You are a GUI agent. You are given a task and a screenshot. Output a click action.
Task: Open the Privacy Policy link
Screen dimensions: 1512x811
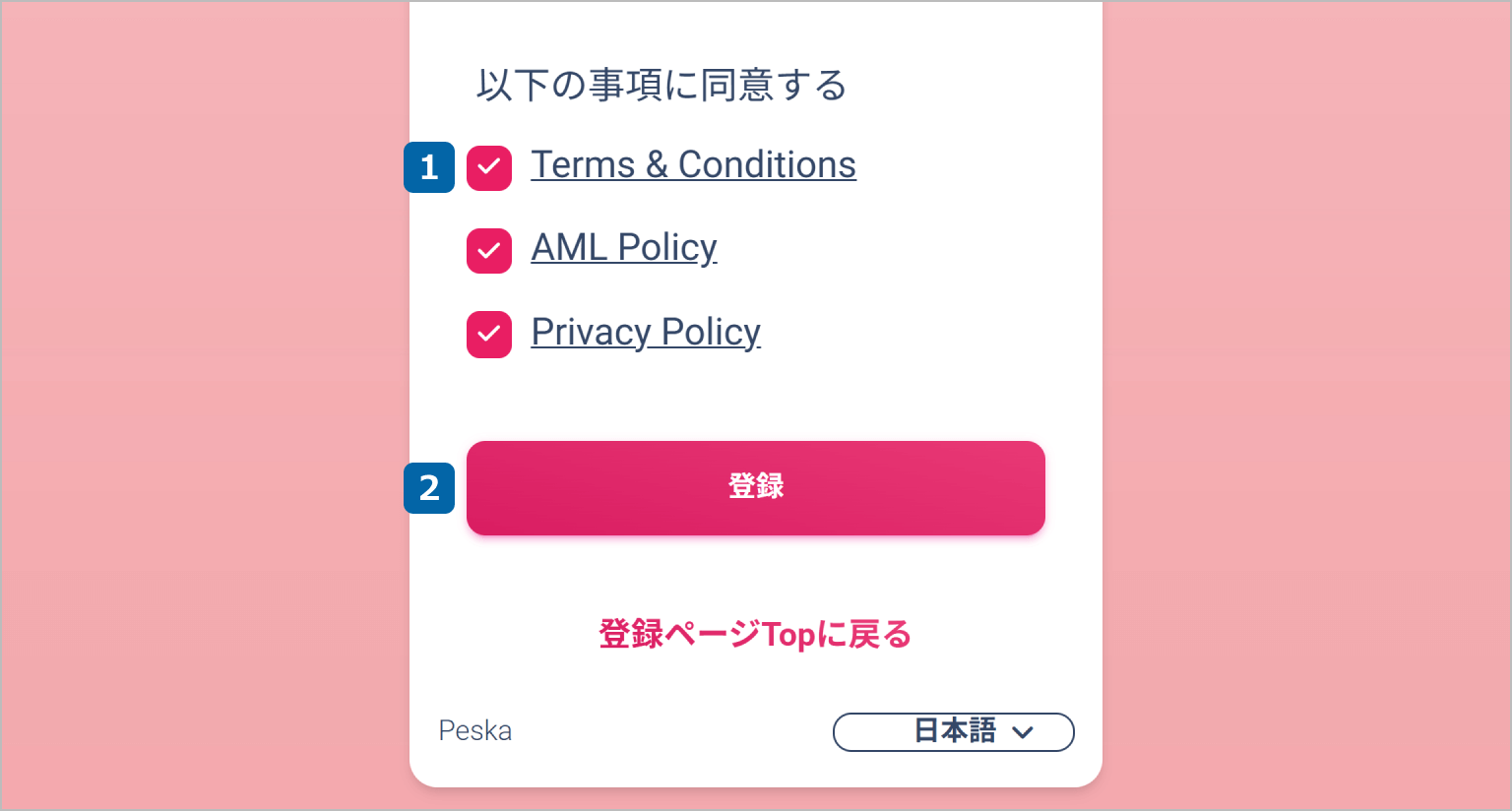click(646, 333)
